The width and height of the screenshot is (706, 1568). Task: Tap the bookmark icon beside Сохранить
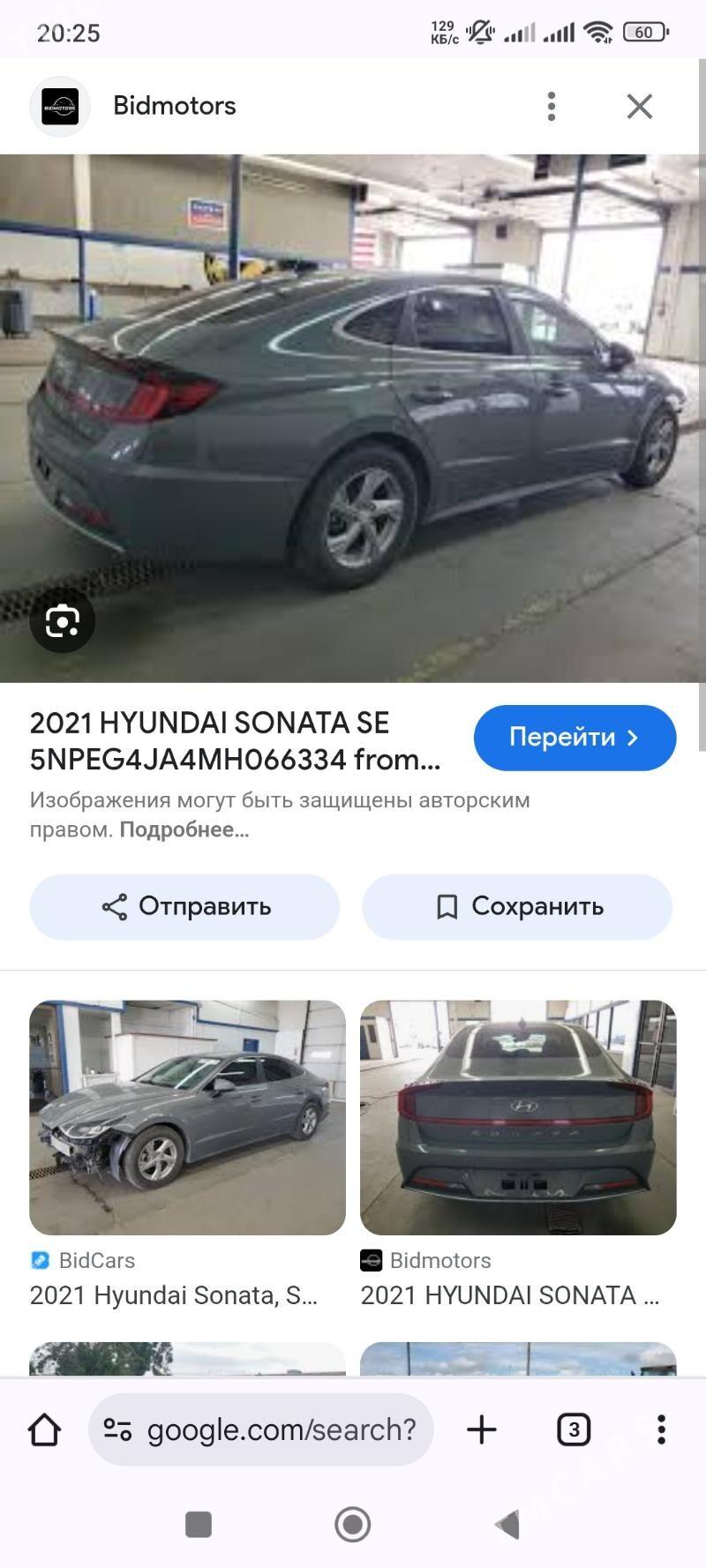(x=448, y=906)
